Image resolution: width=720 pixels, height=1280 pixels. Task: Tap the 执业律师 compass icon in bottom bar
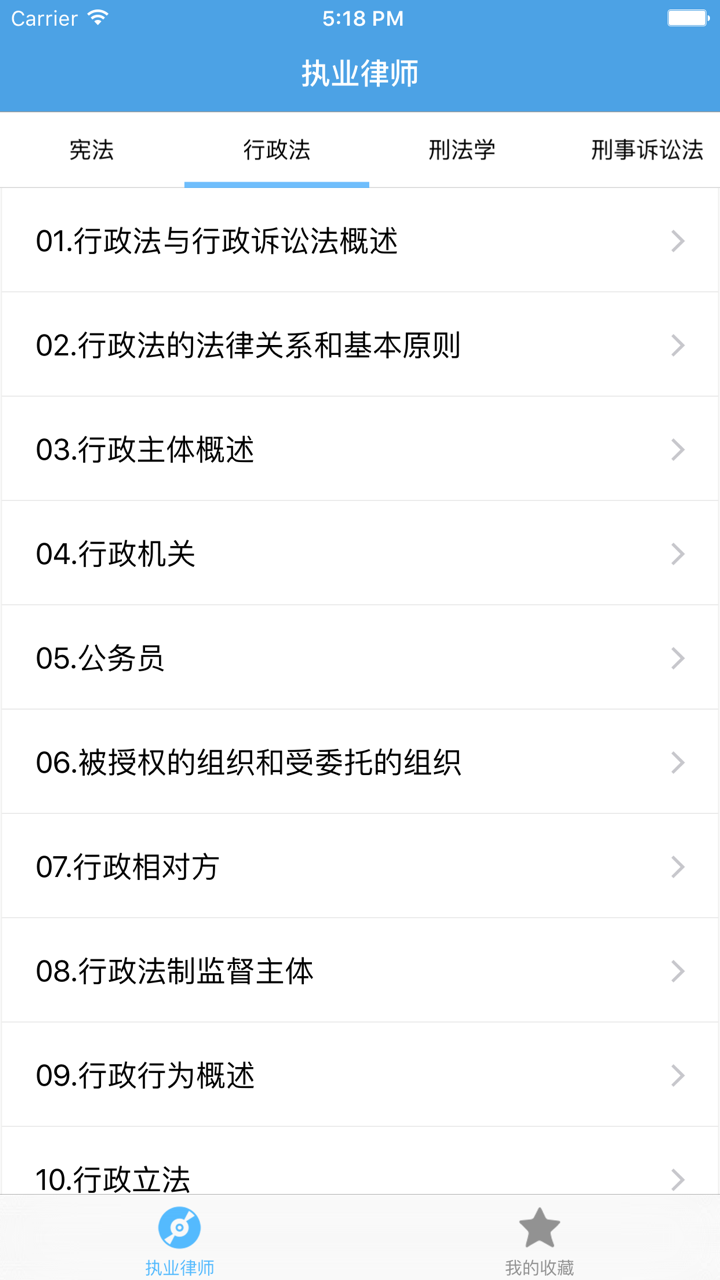coord(178,1228)
